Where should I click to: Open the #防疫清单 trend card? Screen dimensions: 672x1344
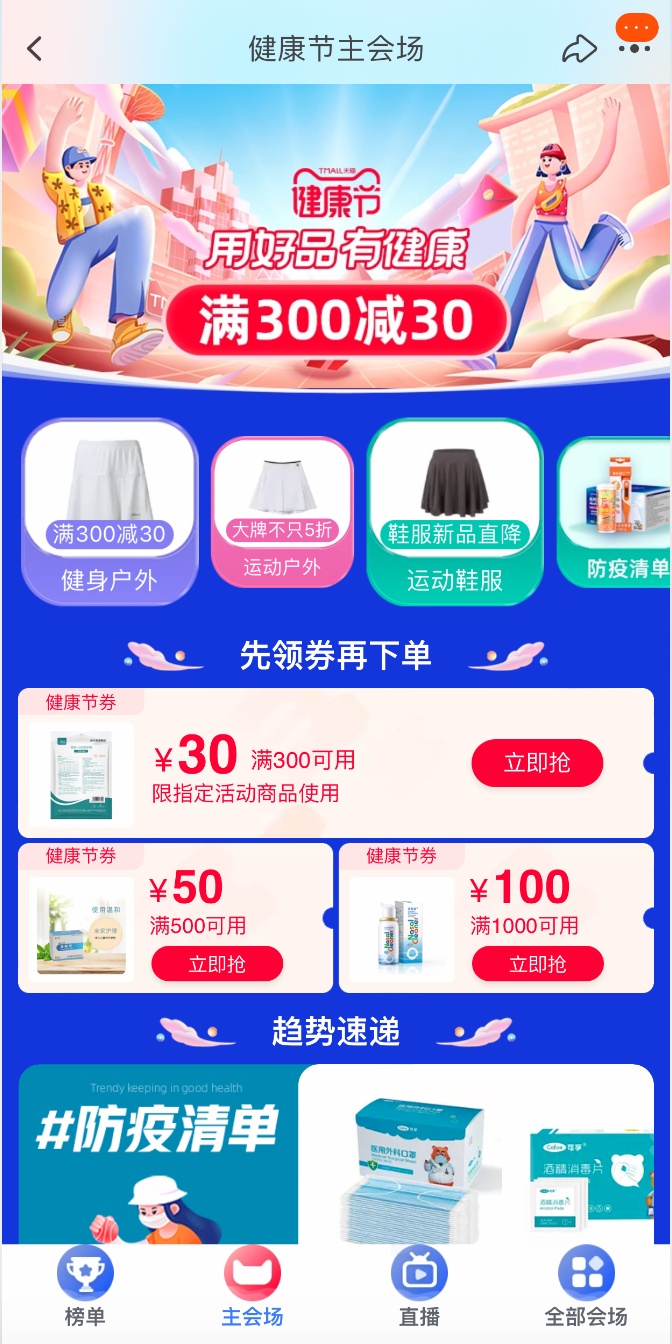coord(159,1154)
